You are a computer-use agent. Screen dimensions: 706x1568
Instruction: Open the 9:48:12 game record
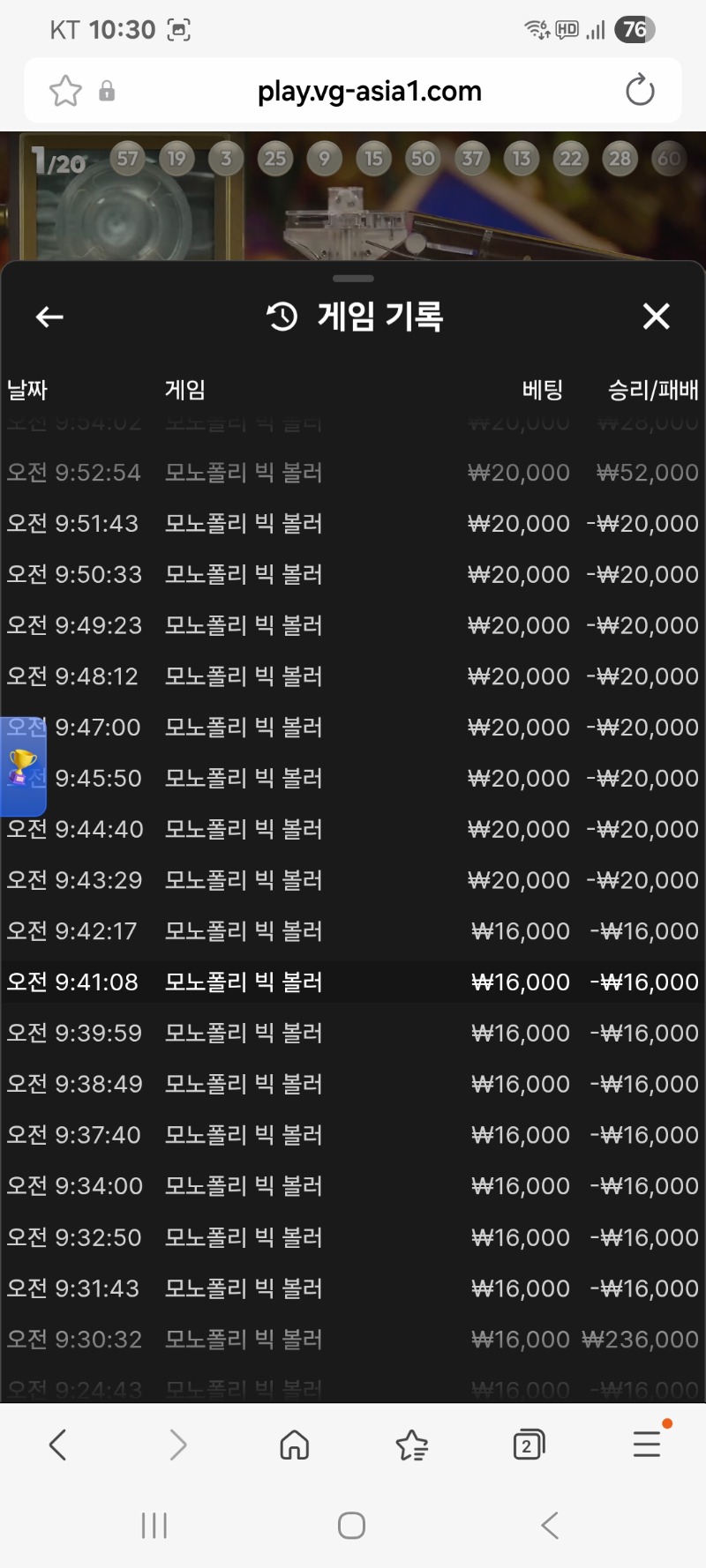click(x=353, y=676)
